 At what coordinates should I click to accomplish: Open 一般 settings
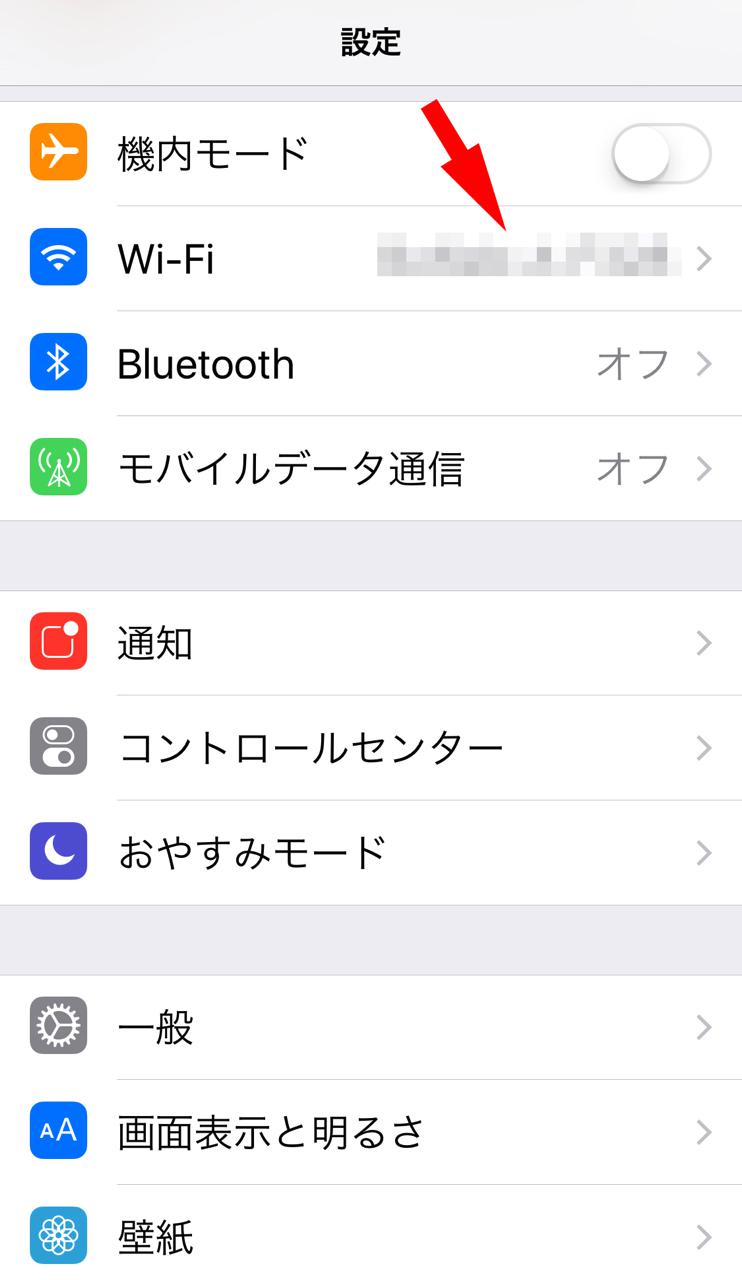(371, 1028)
